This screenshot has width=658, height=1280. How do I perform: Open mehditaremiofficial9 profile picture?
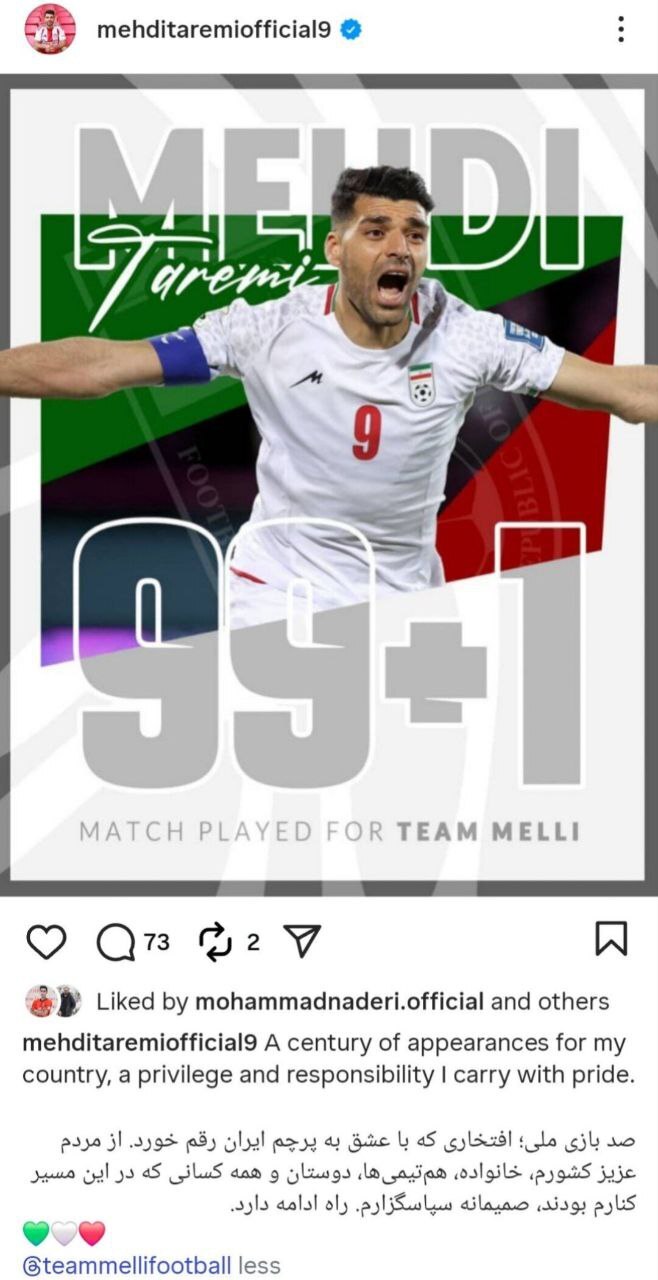(50, 30)
